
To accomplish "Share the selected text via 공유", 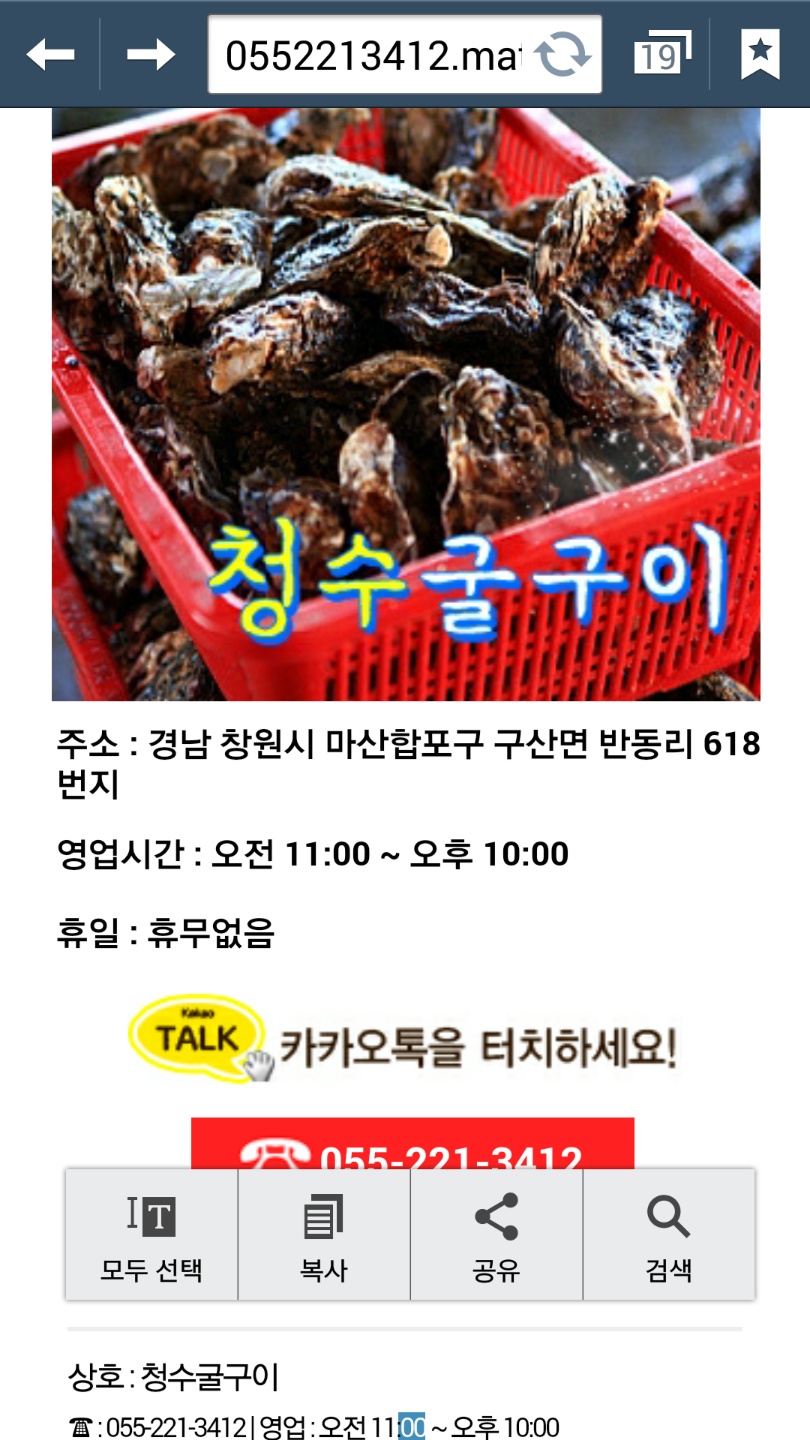I will pos(496,1236).
